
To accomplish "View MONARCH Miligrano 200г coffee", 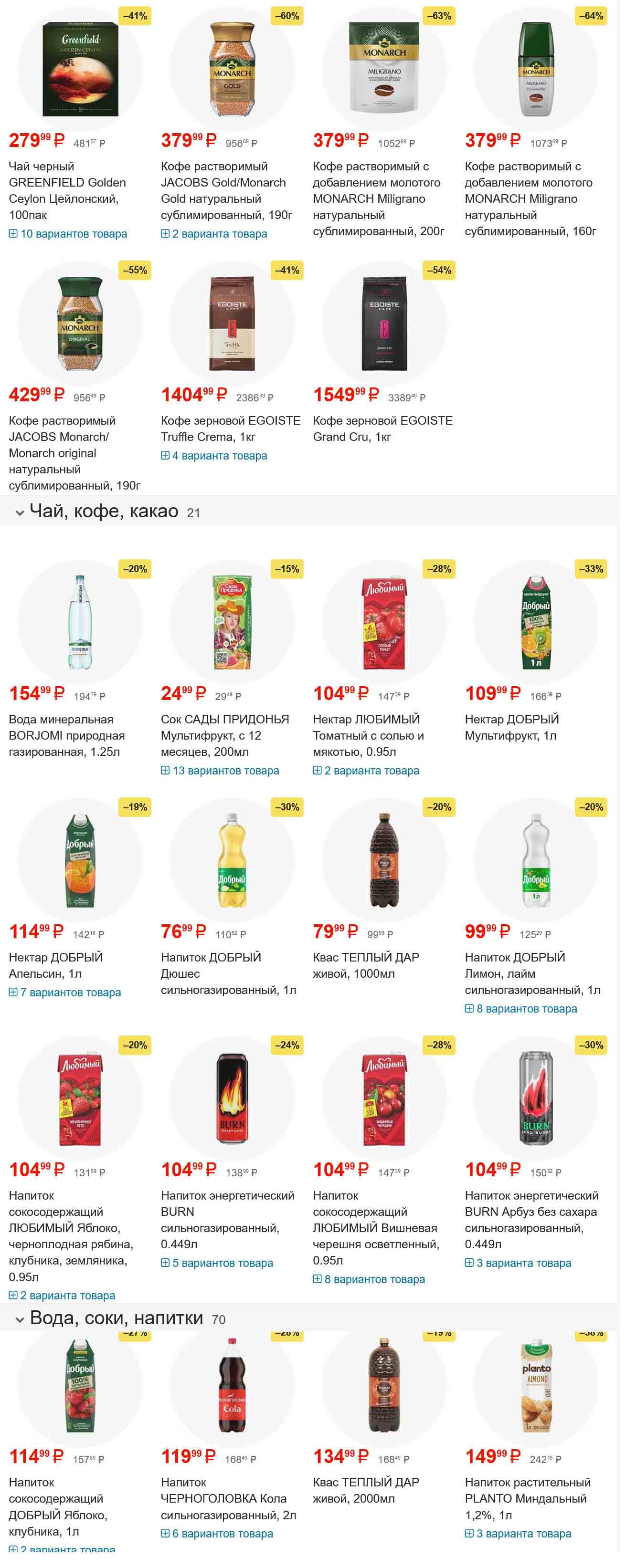I will point(378,199).
